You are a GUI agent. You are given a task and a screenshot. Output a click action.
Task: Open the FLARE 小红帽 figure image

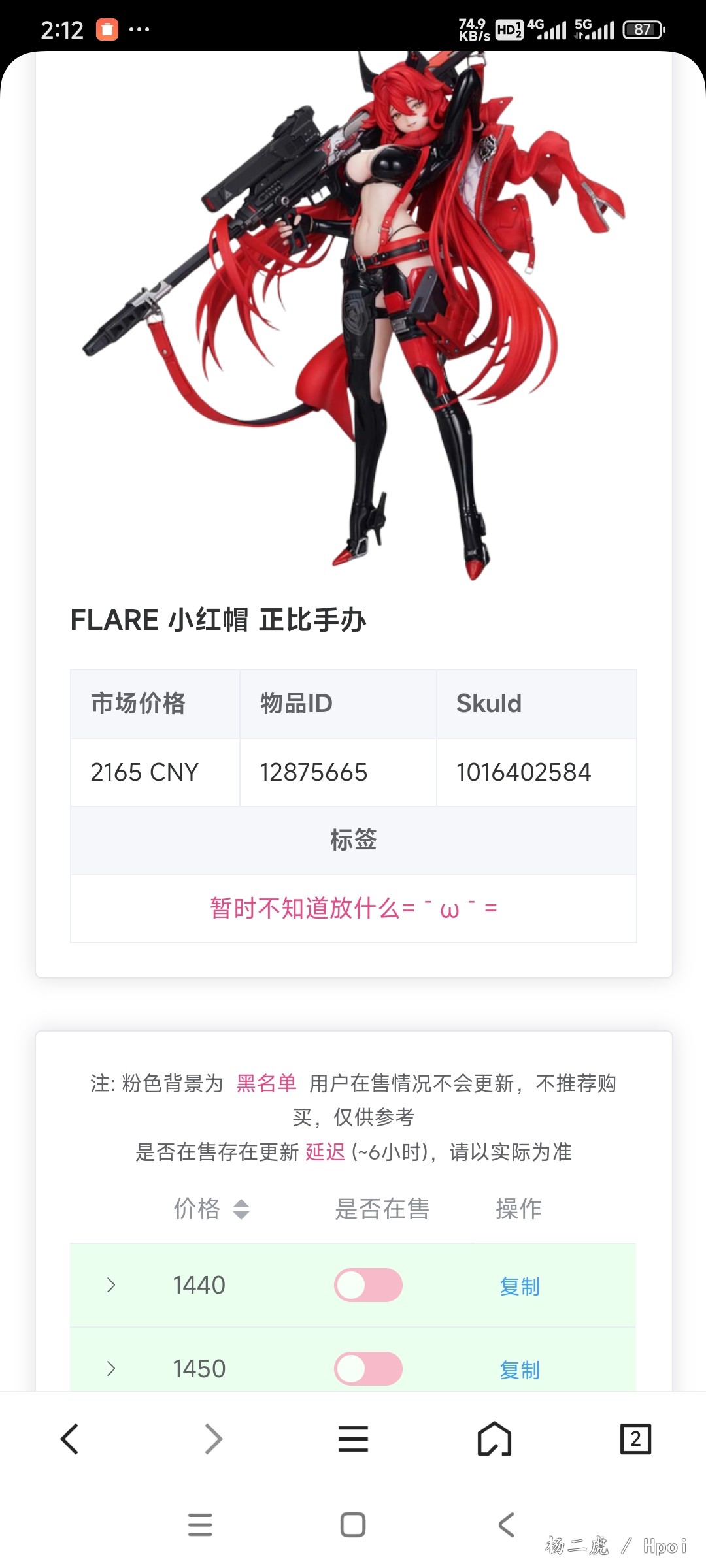click(353, 314)
